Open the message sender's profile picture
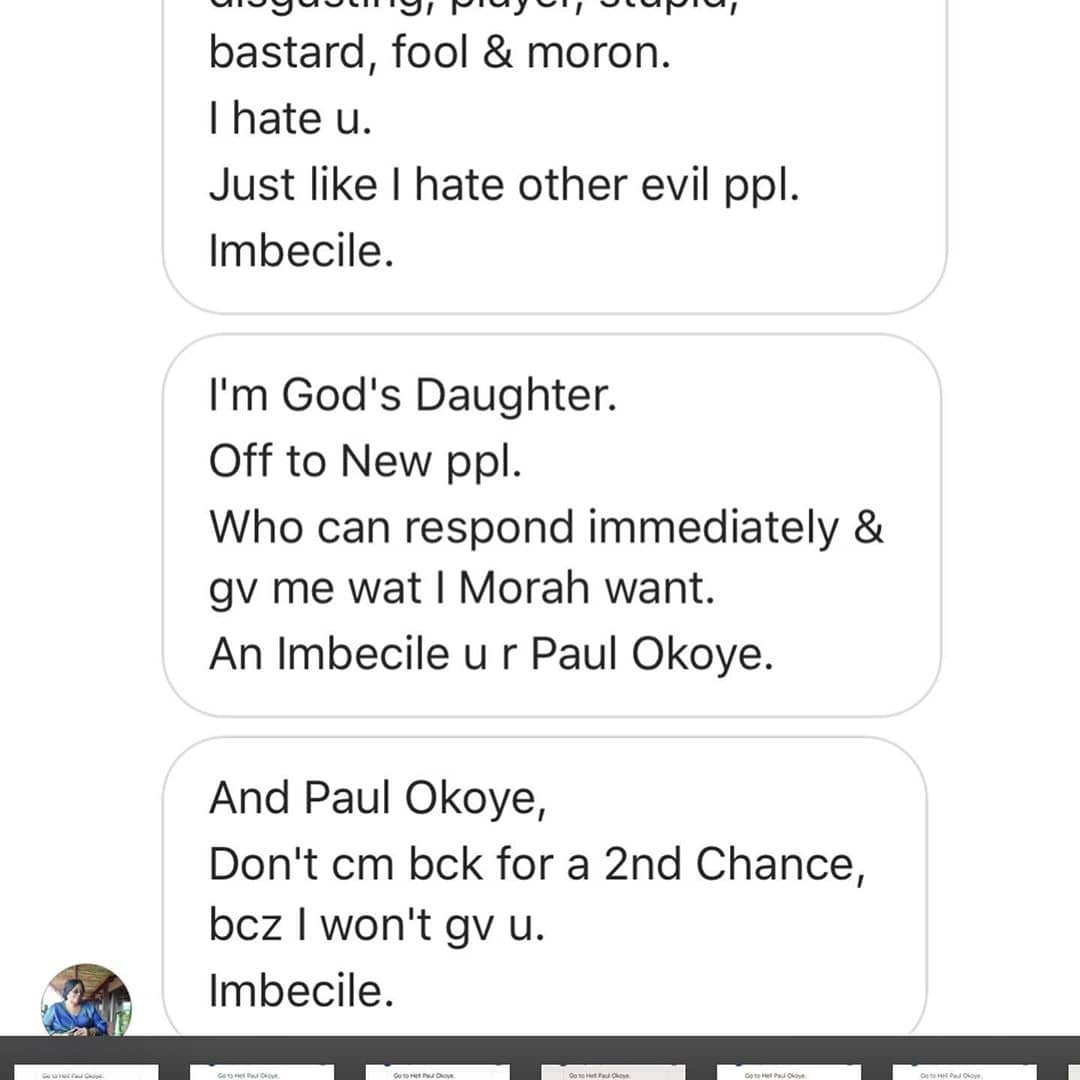This screenshot has height=1080, width=1080. [86, 1000]
